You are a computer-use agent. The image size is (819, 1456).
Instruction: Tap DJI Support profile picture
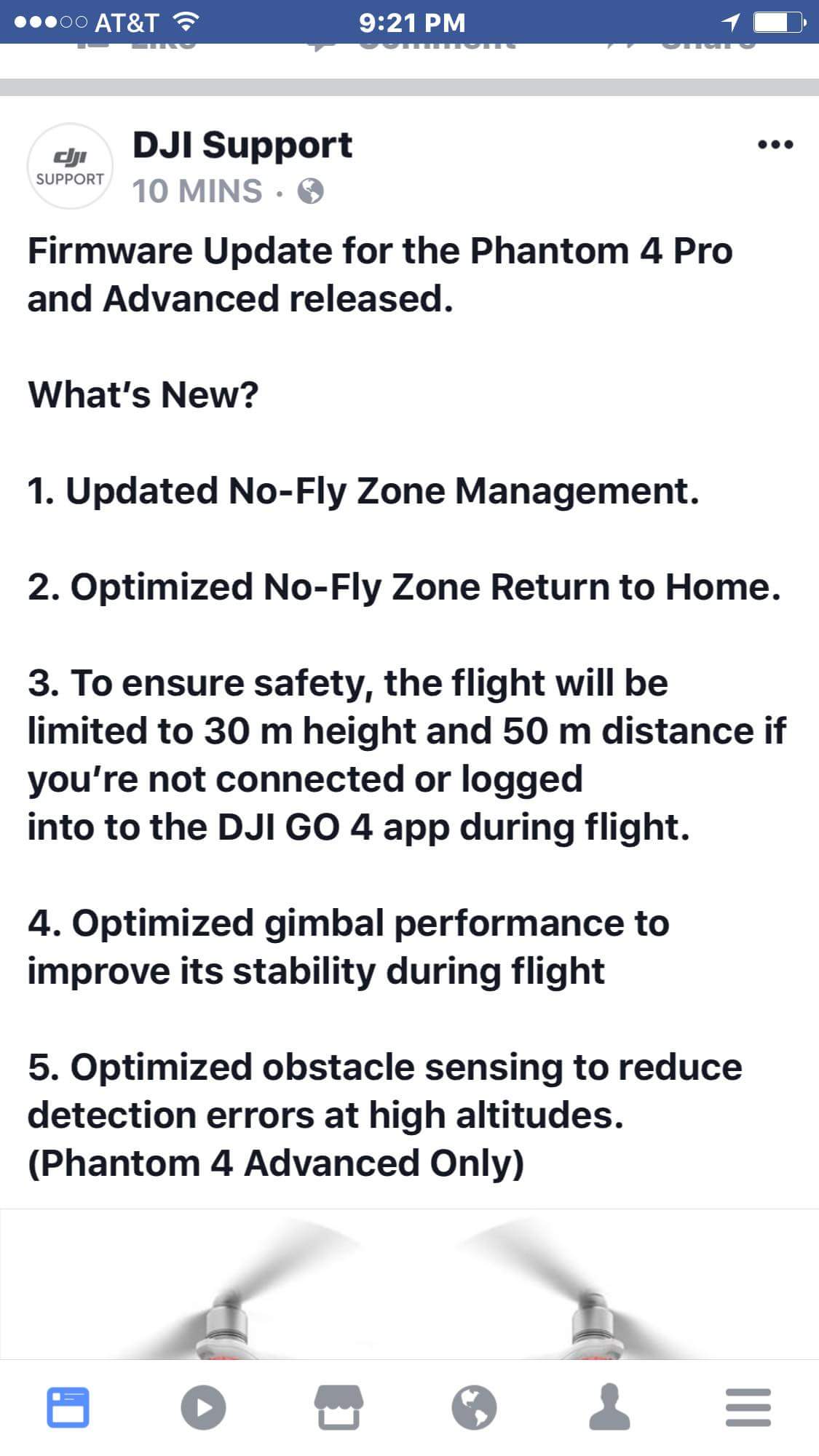point(70,166)
